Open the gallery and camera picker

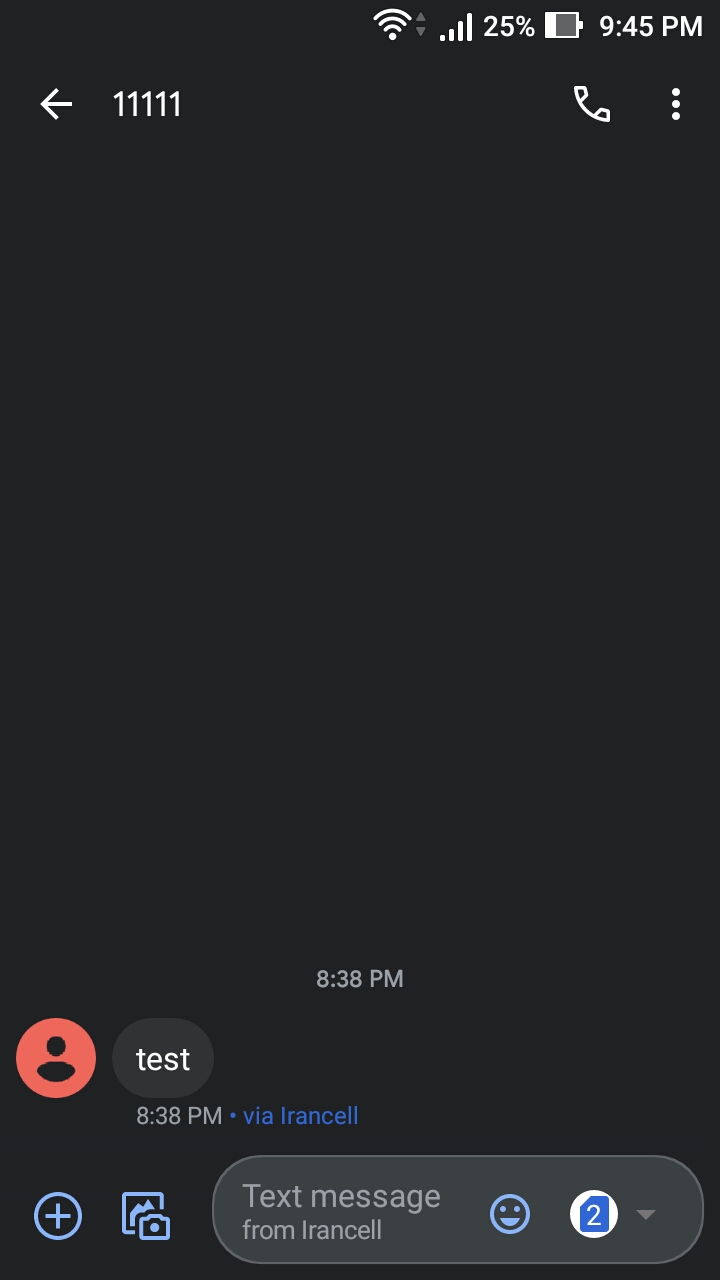(x=146, y=1216)
